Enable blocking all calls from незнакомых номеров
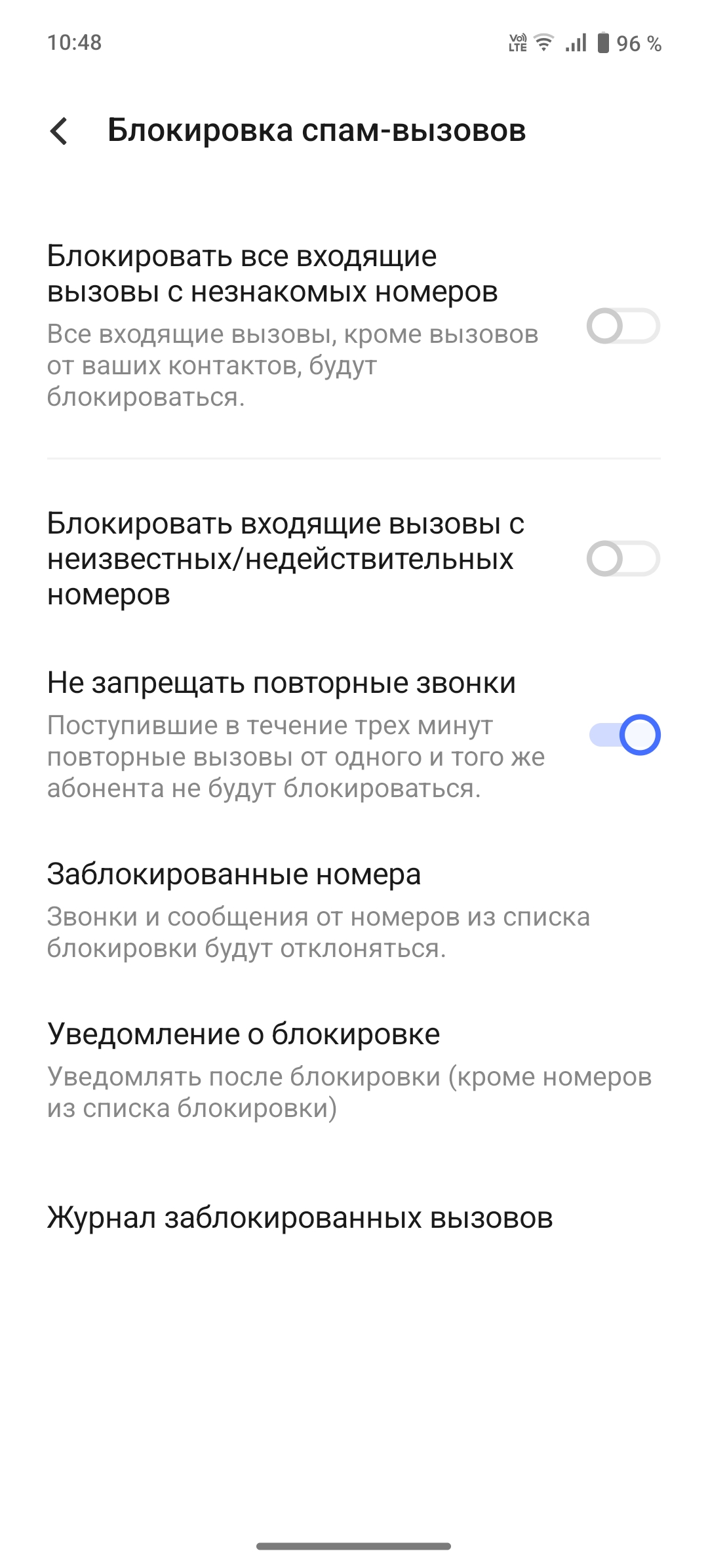708x1568 pixels. (623, 326)
